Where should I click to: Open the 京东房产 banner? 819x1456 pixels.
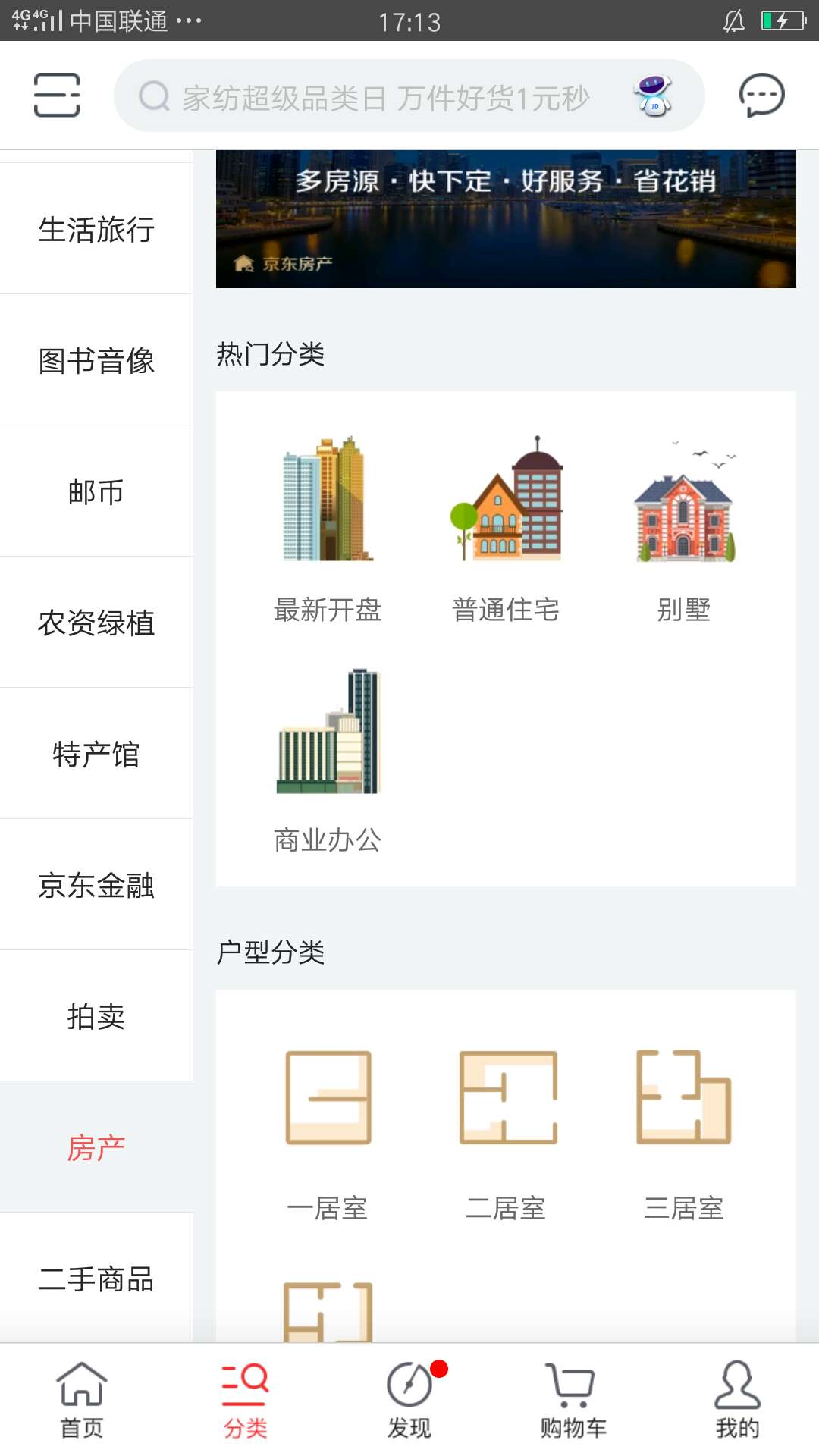click(506, 218)
